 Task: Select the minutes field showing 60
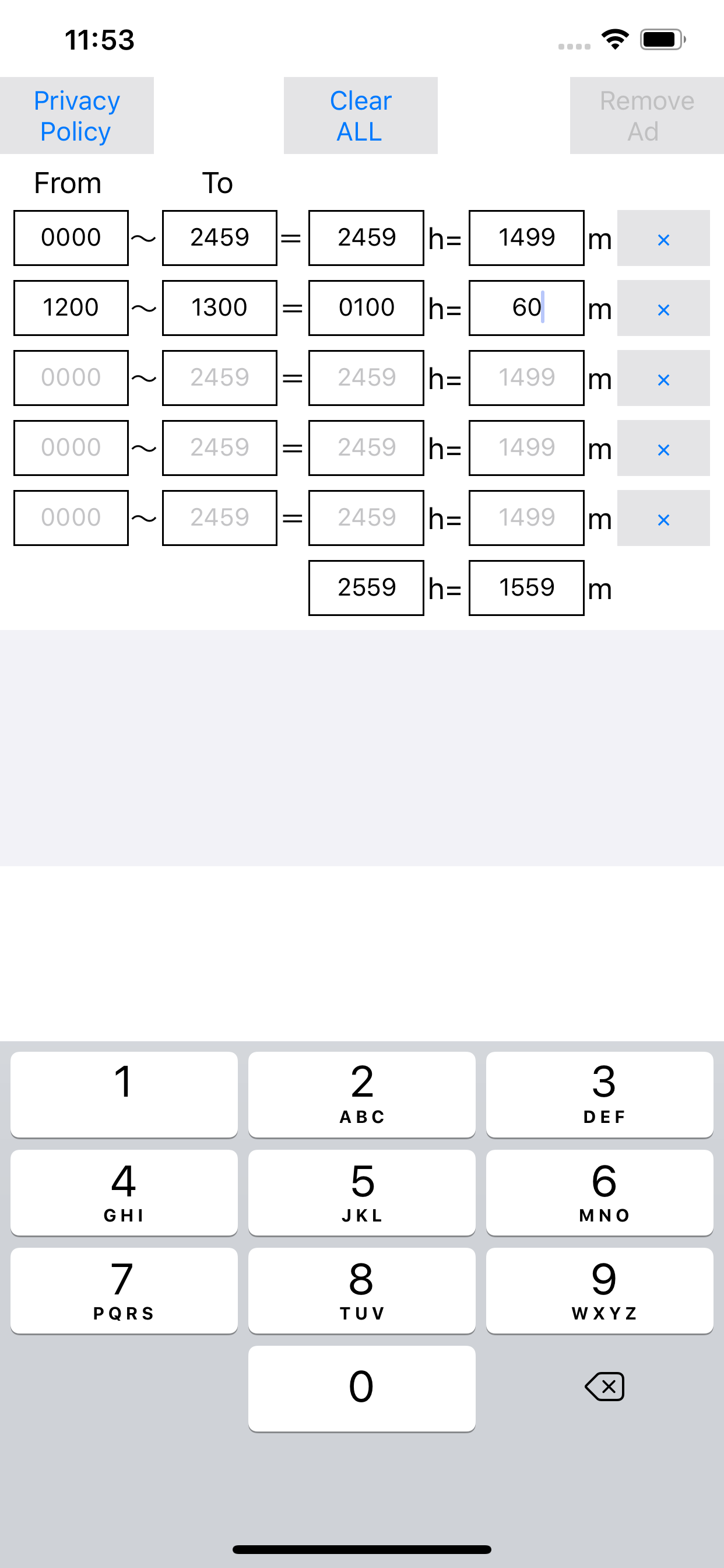click(526, 308)
